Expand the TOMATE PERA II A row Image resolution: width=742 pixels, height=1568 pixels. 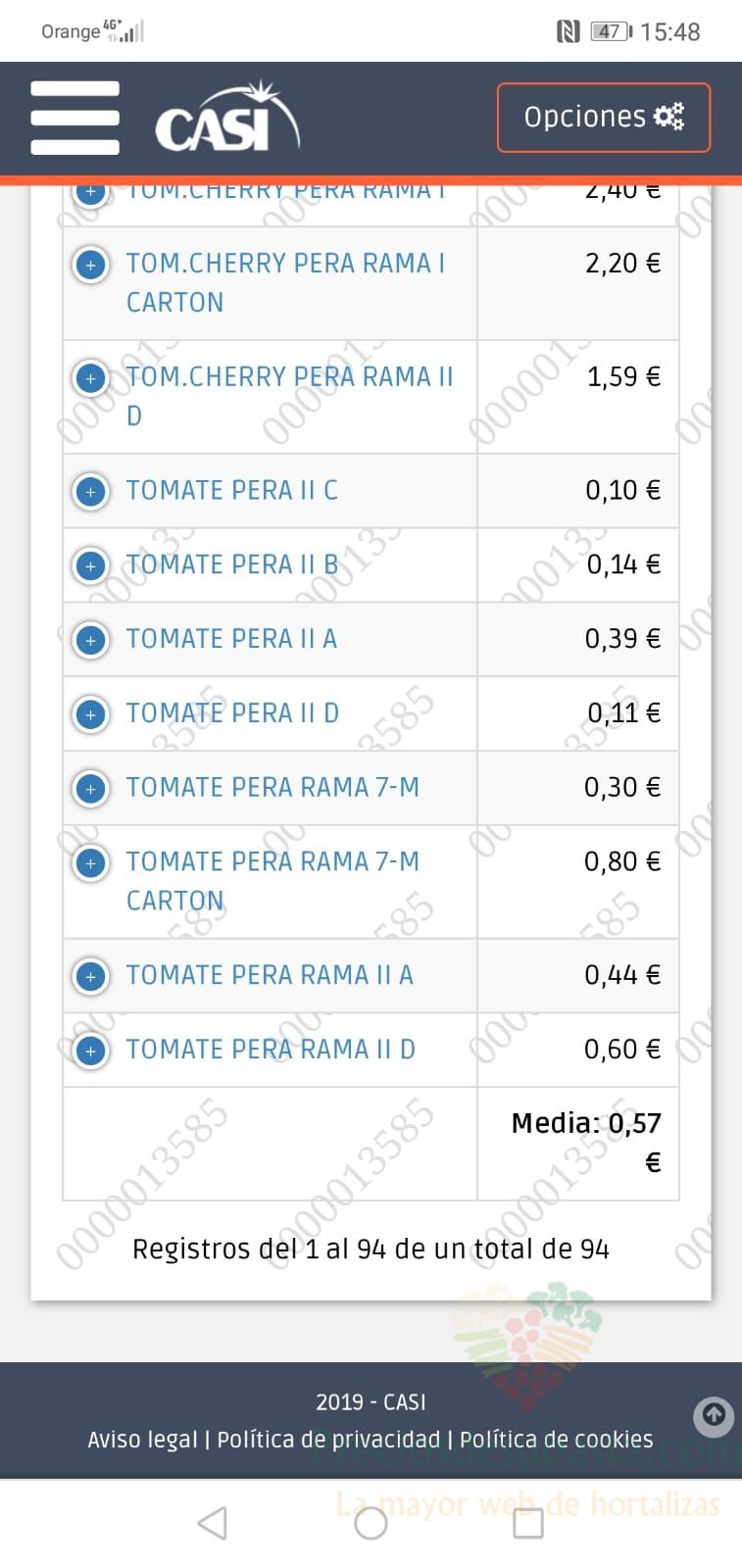point(91,640)
